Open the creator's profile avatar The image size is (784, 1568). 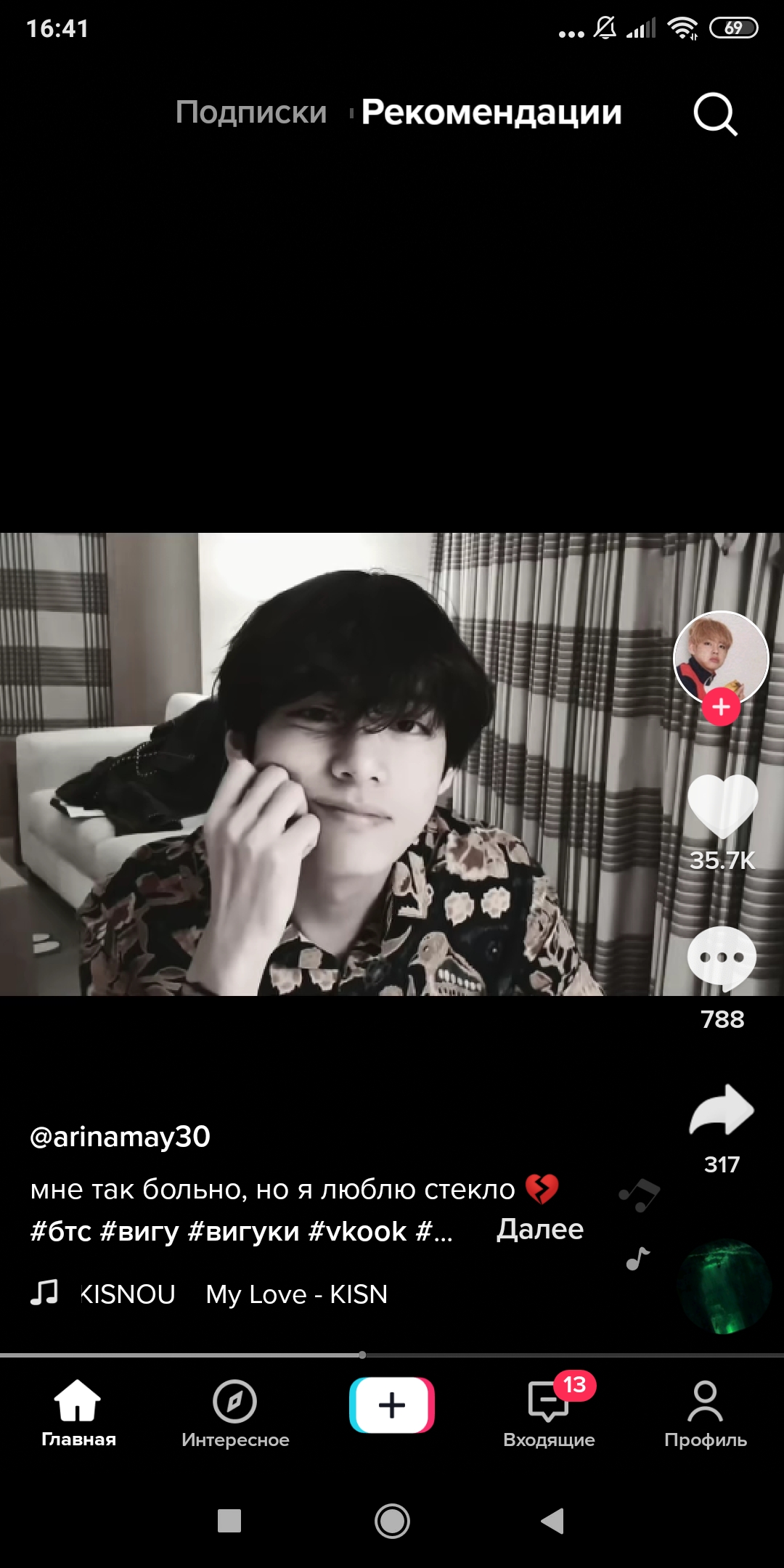pyautogui.click(x=721, y=656)
